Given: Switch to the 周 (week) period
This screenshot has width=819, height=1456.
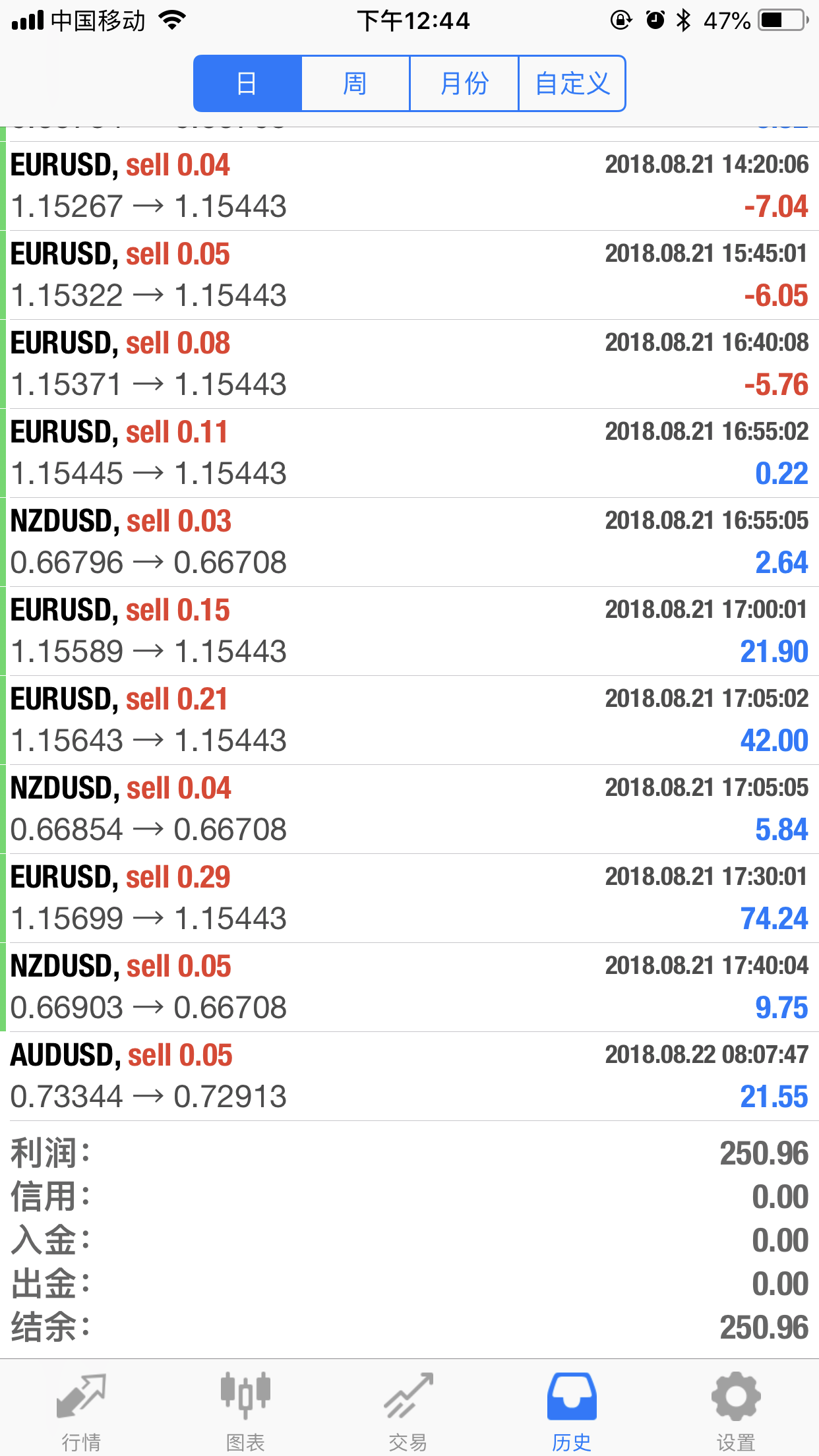Looking at the screenshot, I should pos(355,84).
